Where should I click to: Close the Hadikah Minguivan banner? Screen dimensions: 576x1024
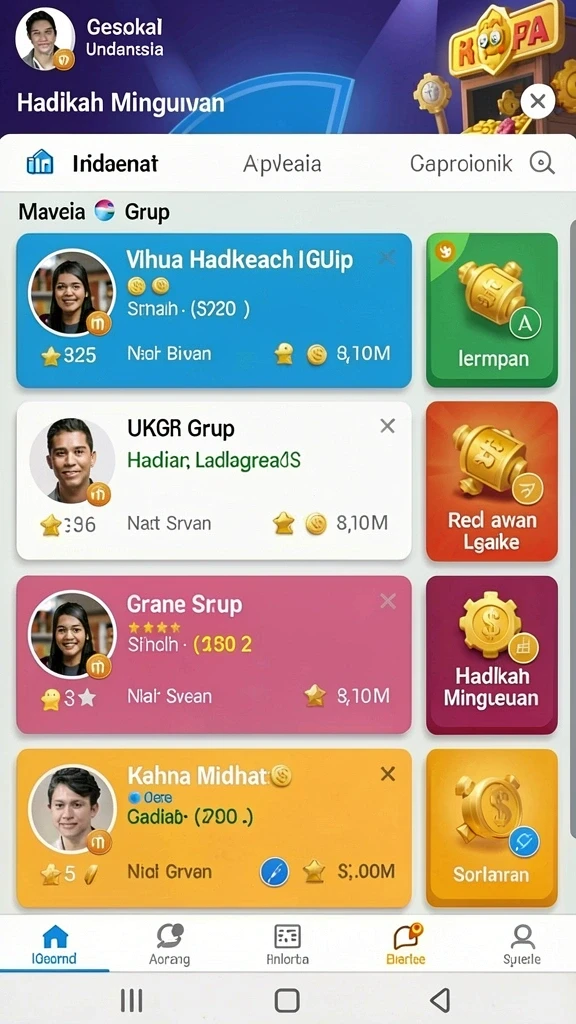tap(537, 101)
